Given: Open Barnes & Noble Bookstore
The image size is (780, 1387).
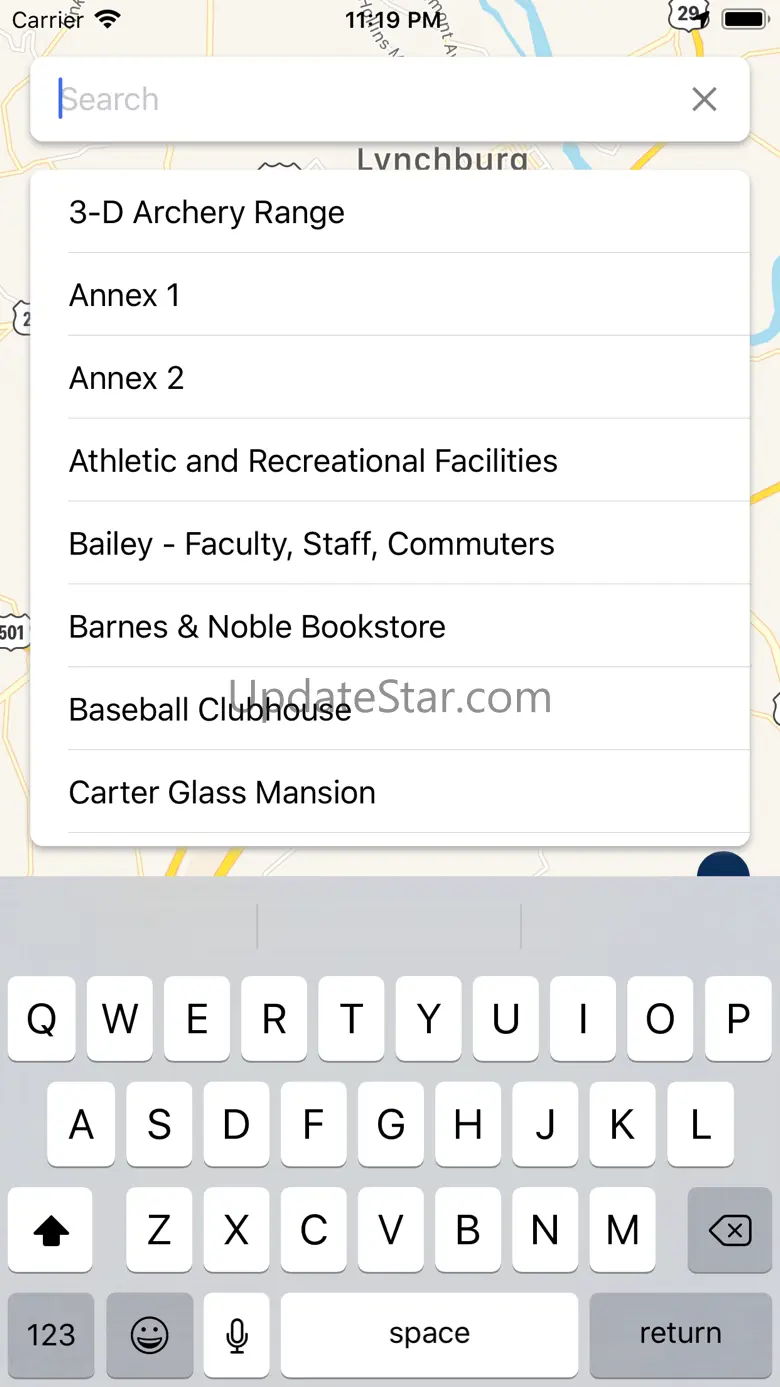Looking at the screenshot, I should click(x=390, y=627).
